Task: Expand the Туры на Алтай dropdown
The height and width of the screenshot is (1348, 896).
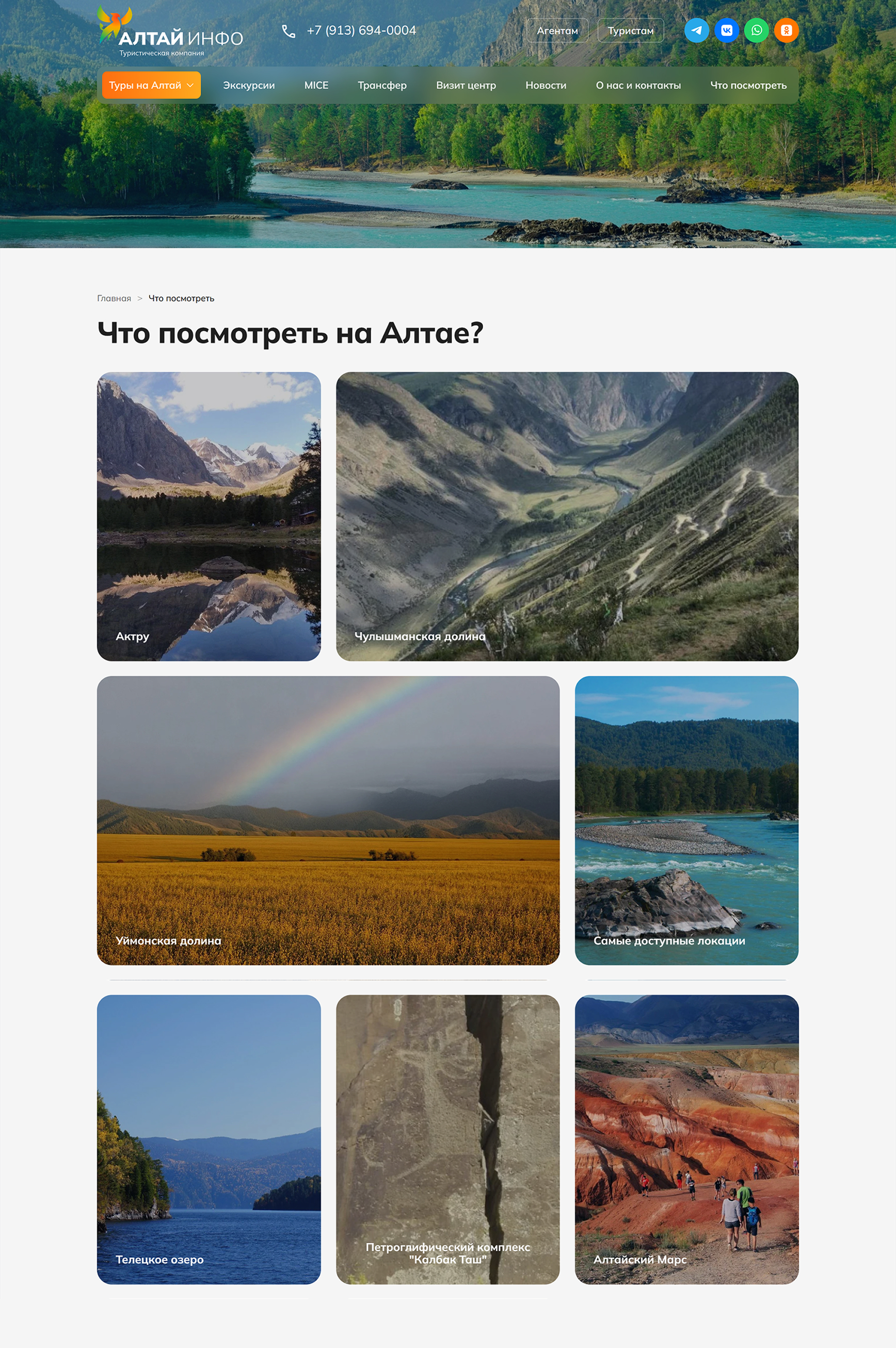Action: pos(151,85)
